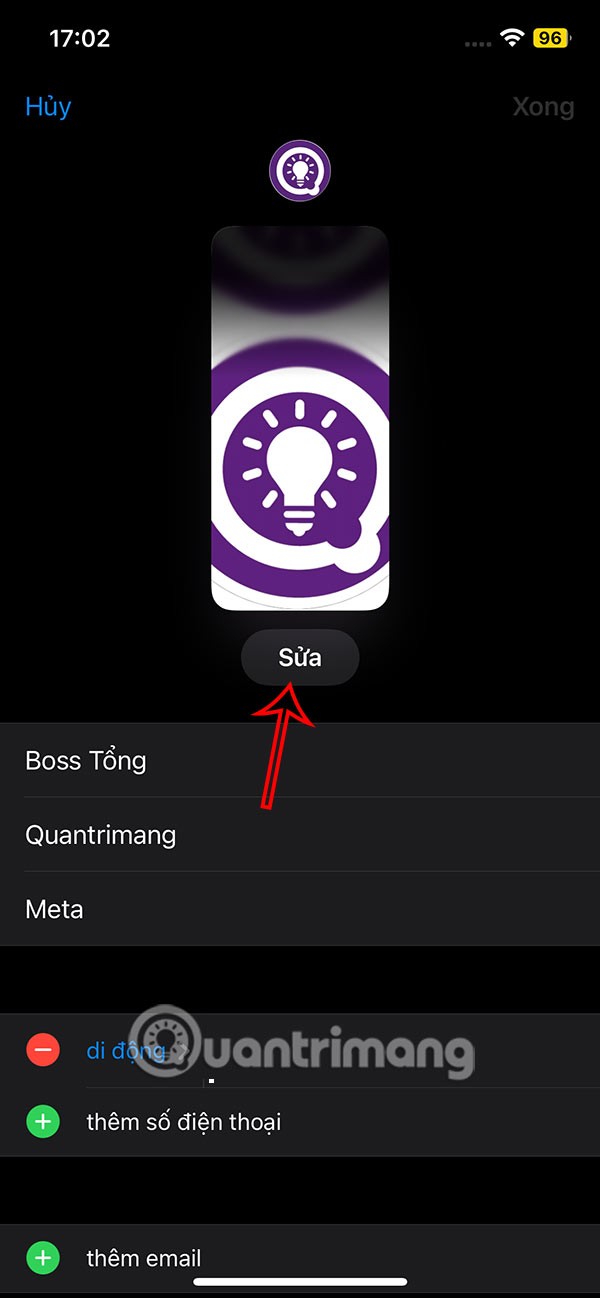Viewport: 600px width, 1298px height.
Task: Edit the company field Meta
Action: click(x=300, y=909)
